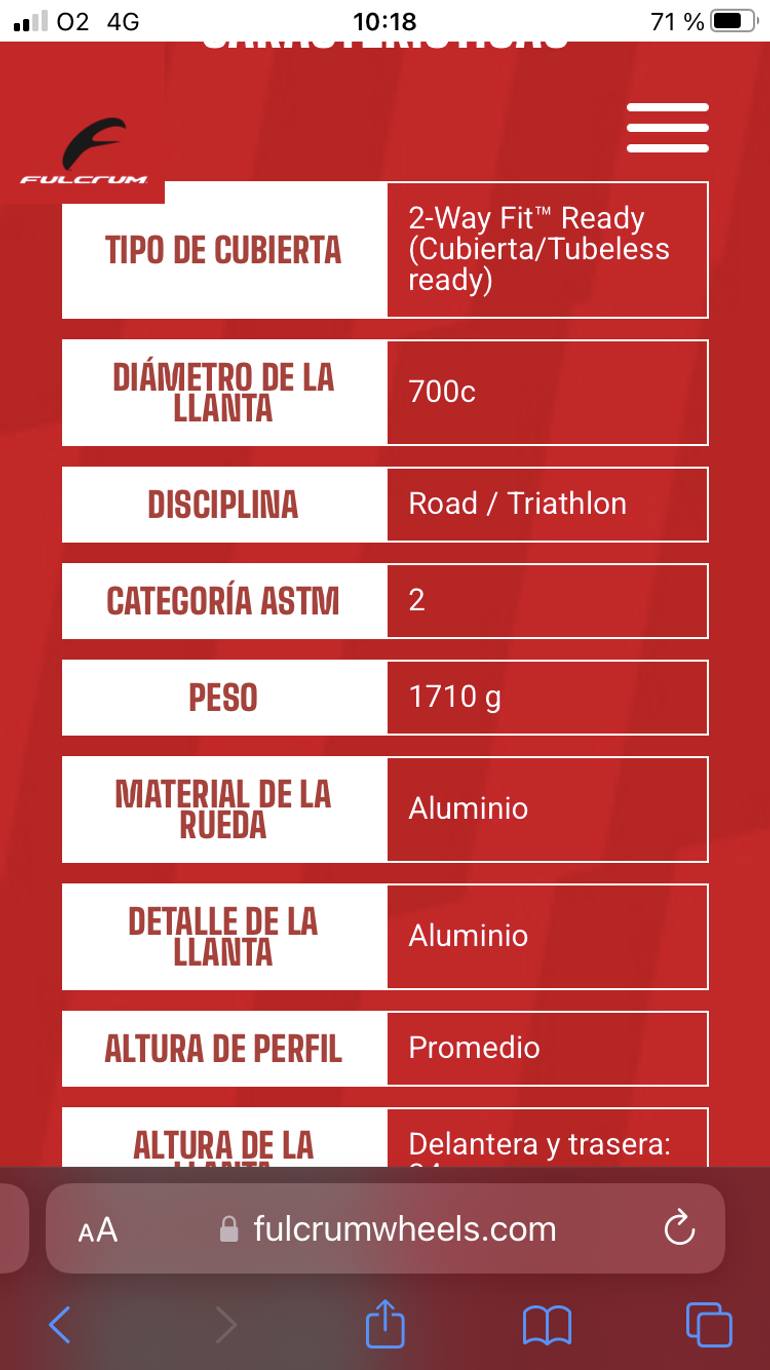770x1370 pixels.
Task: Open the hamburger menu
Action: (x=667, y=128)
